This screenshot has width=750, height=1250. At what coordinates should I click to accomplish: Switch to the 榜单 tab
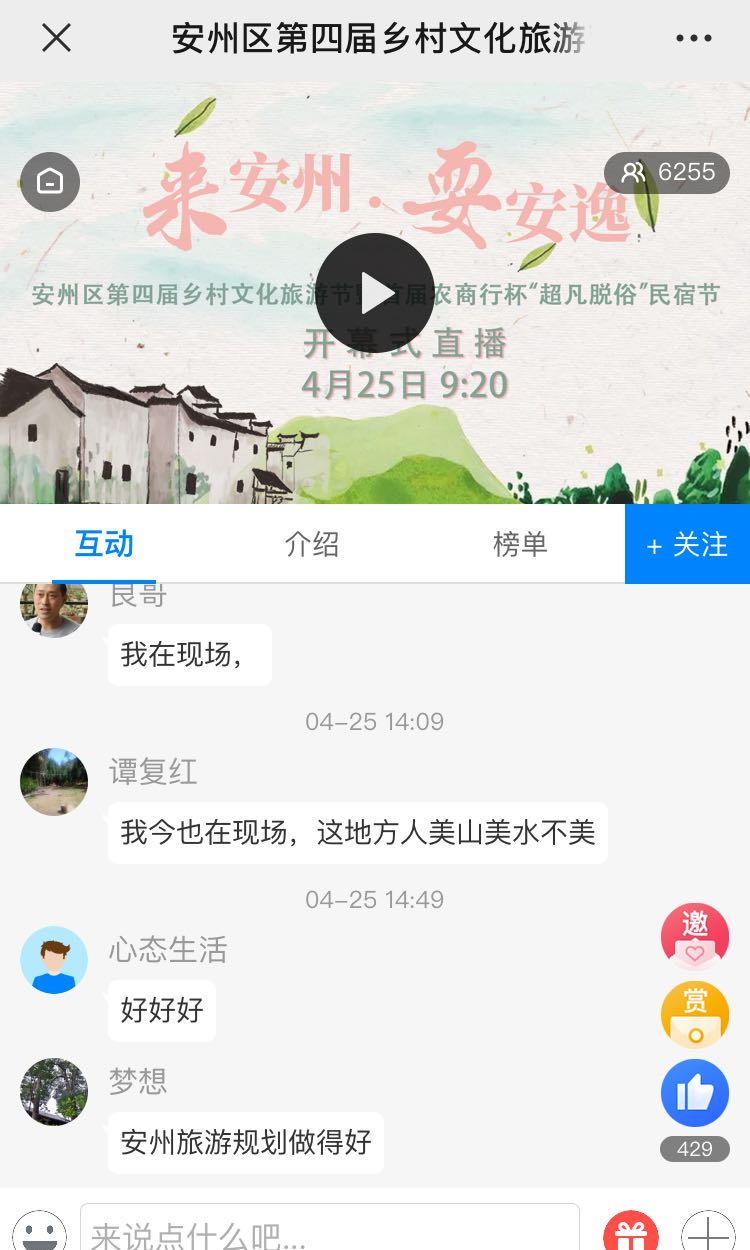[520, 544]
